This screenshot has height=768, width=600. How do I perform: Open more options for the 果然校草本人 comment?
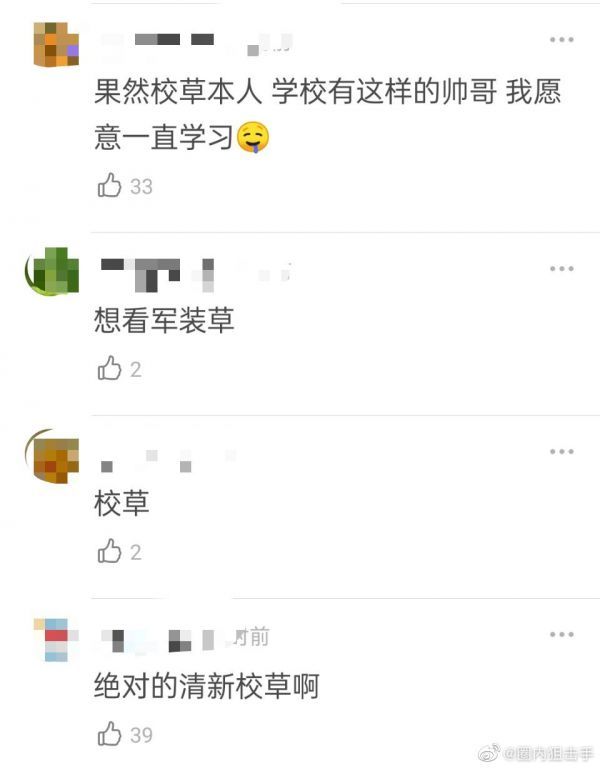(x=562, y=40)
